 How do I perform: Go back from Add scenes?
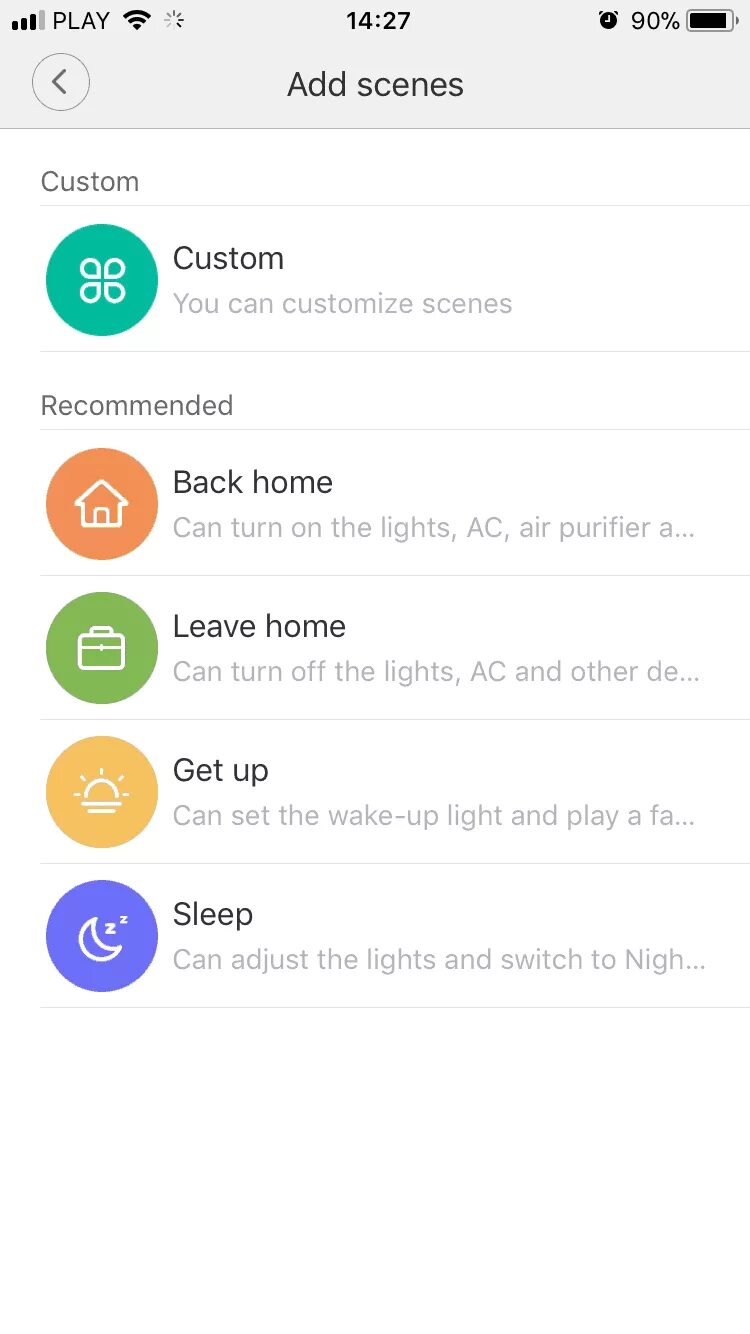click(x=61, y=82)
